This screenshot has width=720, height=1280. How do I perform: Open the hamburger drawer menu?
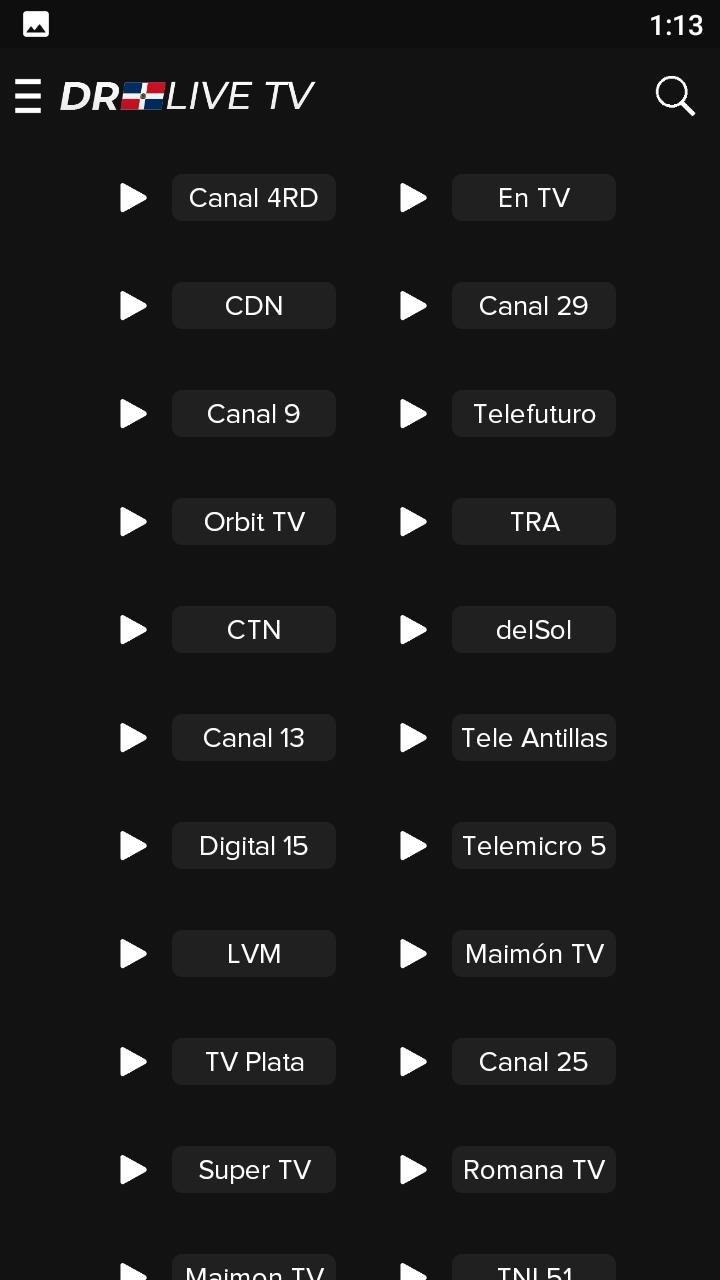tap(28, 96)
